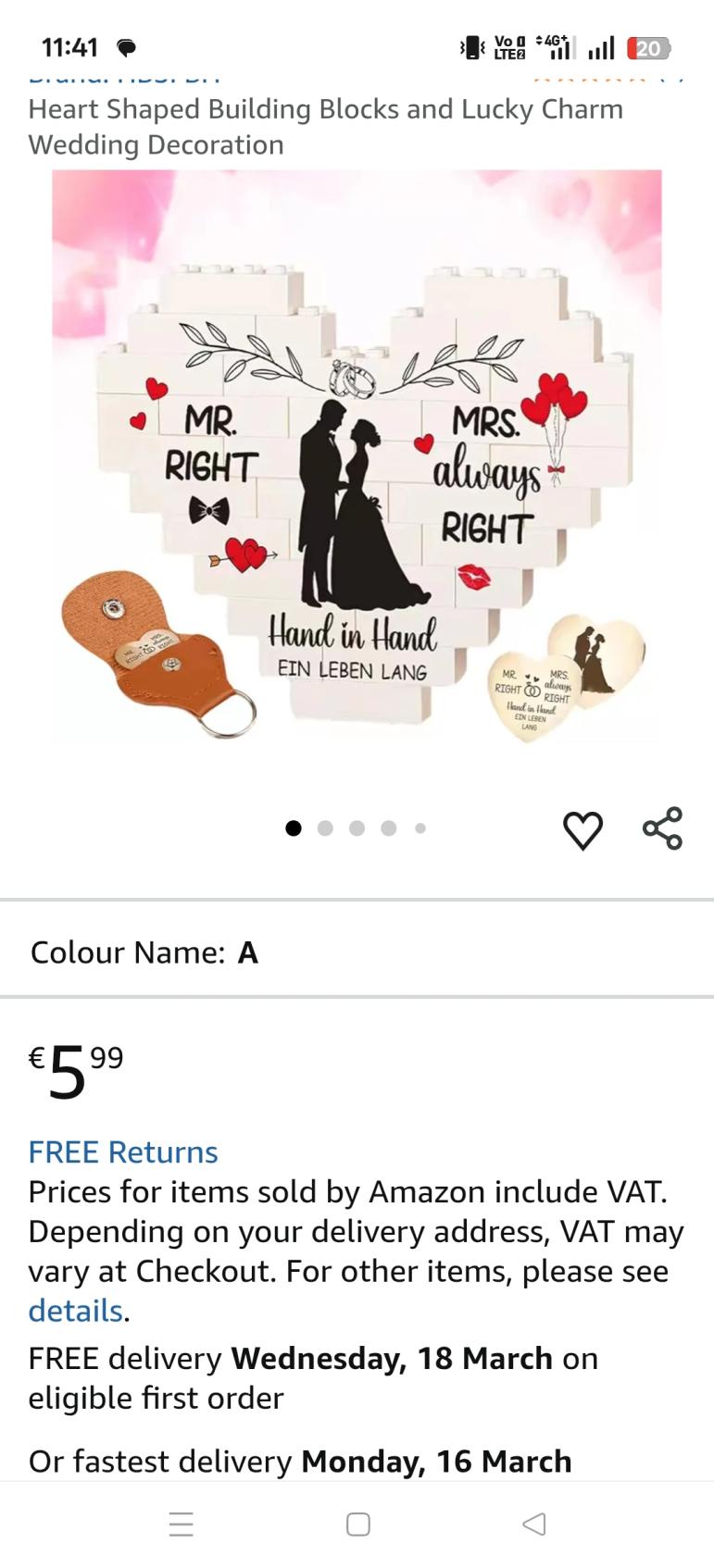Tap the system back button
The width and height of the screenshot is (714, 1568).
click(x=534, y=1524)
